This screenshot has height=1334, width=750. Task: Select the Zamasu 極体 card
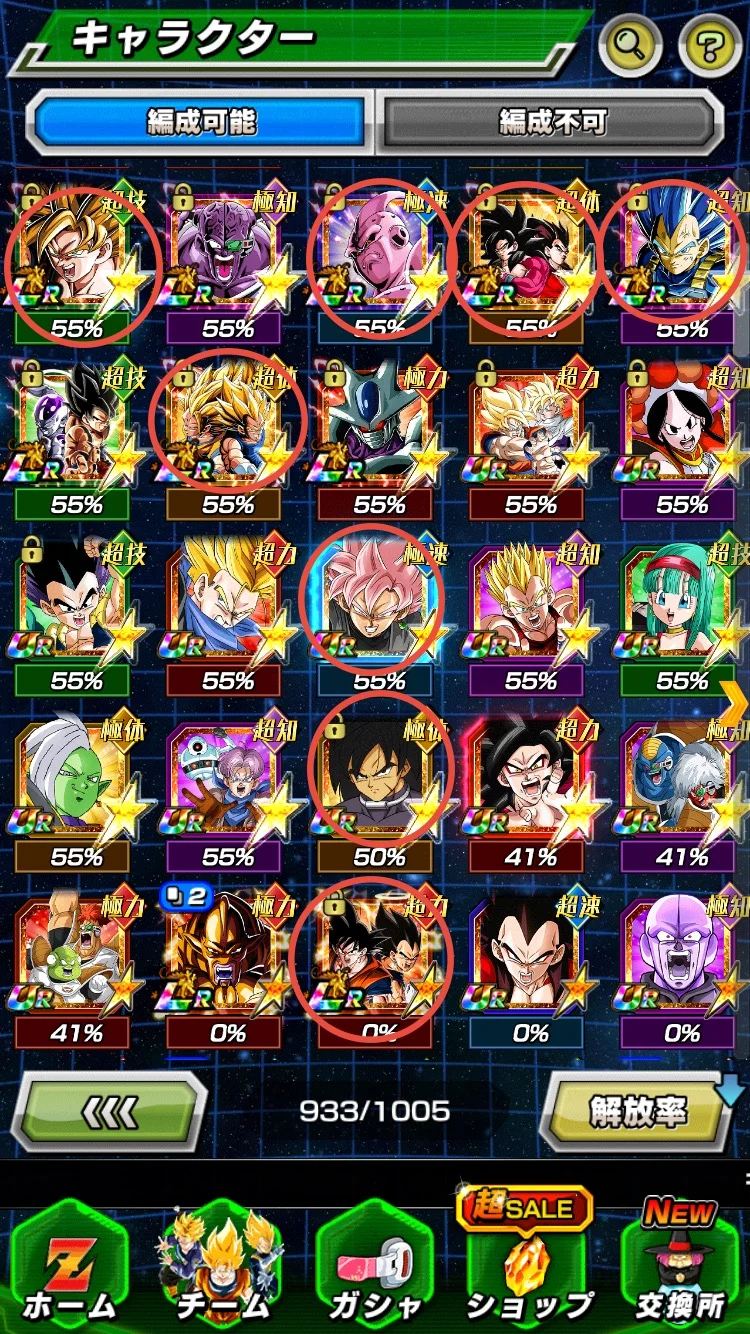point(72,777)
